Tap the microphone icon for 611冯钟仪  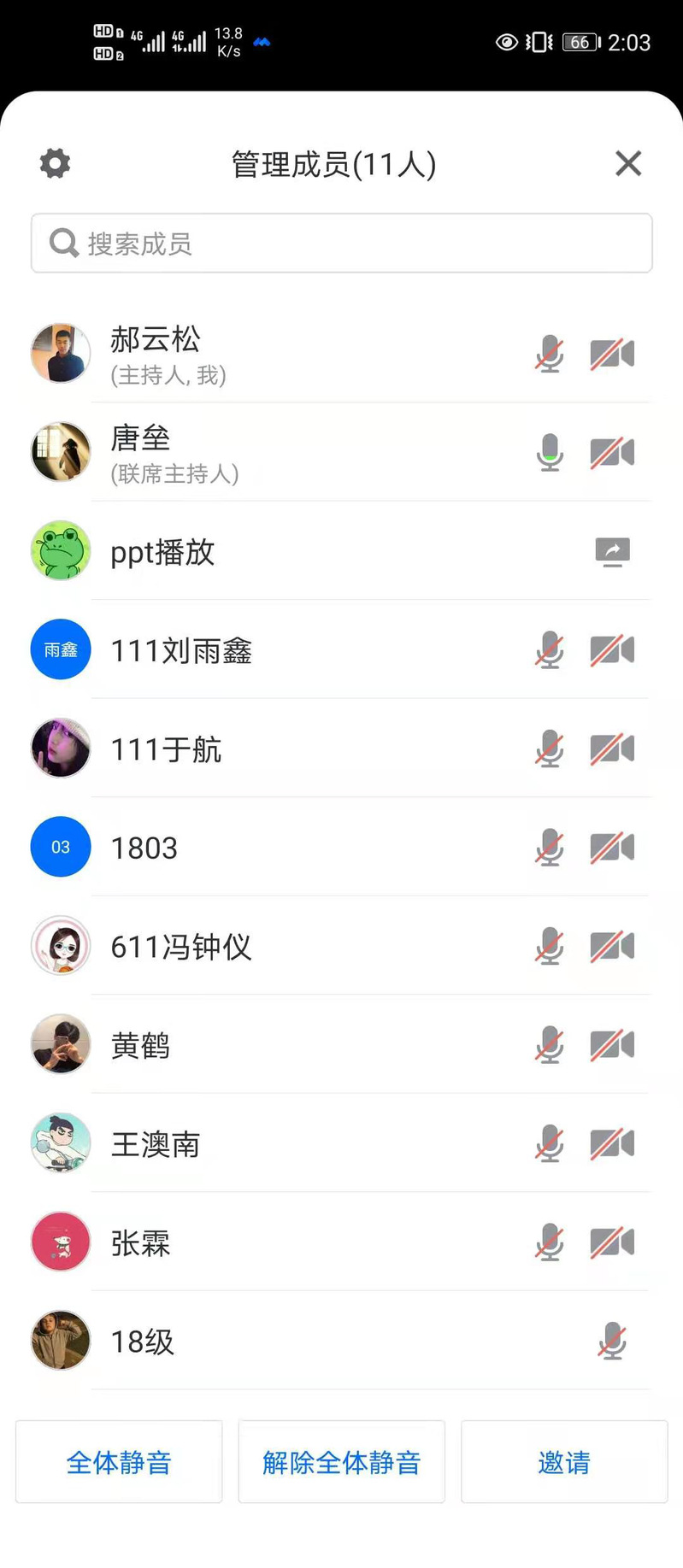[x=550, y=947]
